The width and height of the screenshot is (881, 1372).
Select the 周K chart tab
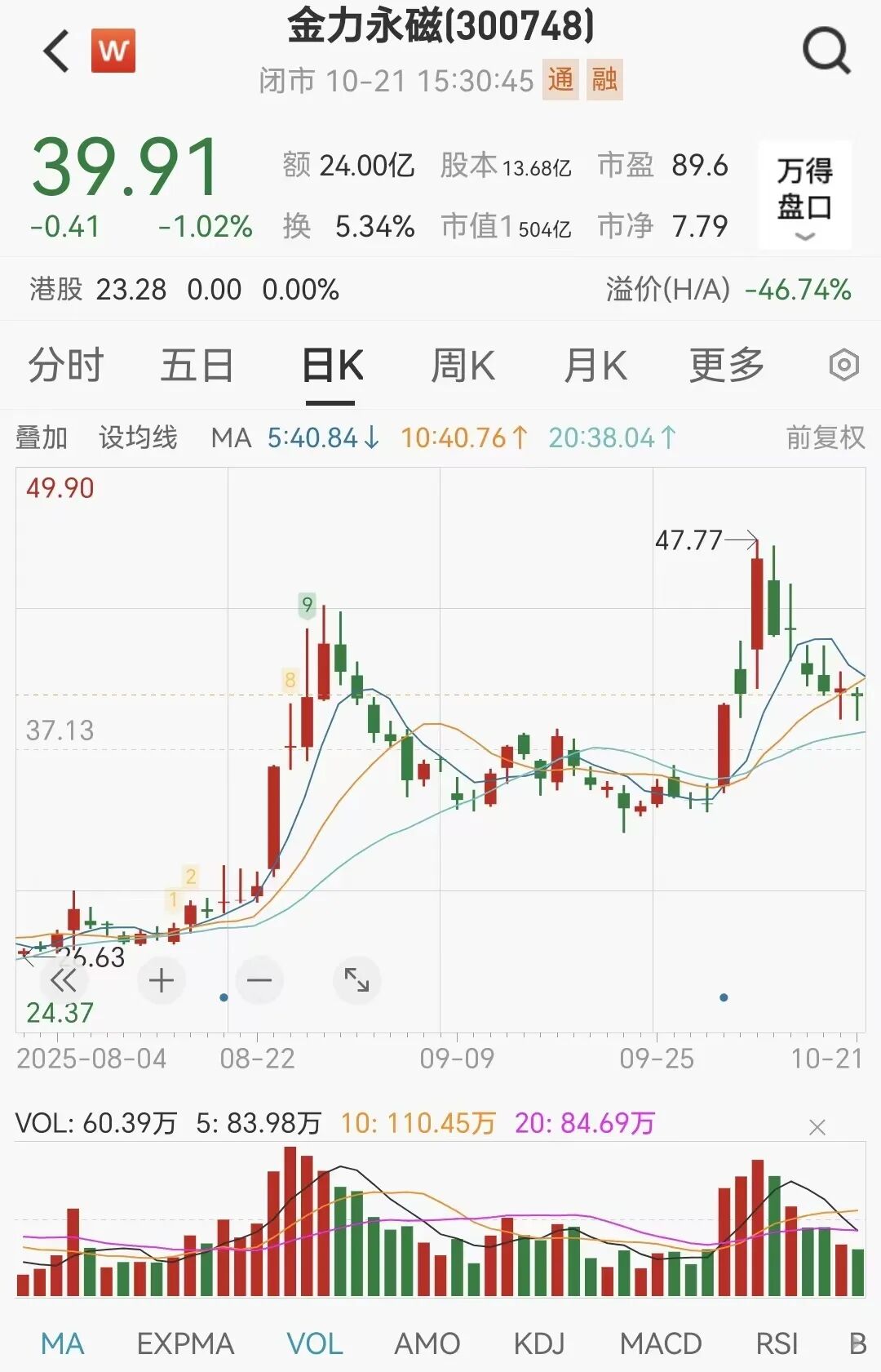pos(463,365)
